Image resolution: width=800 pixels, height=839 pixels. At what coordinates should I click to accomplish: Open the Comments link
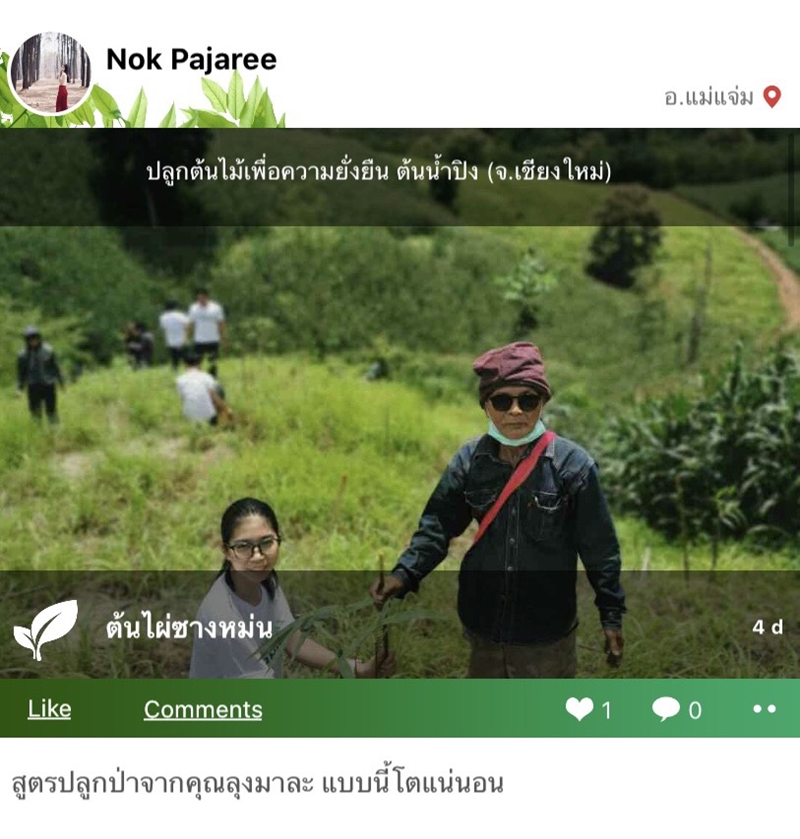tap(203, 709)
